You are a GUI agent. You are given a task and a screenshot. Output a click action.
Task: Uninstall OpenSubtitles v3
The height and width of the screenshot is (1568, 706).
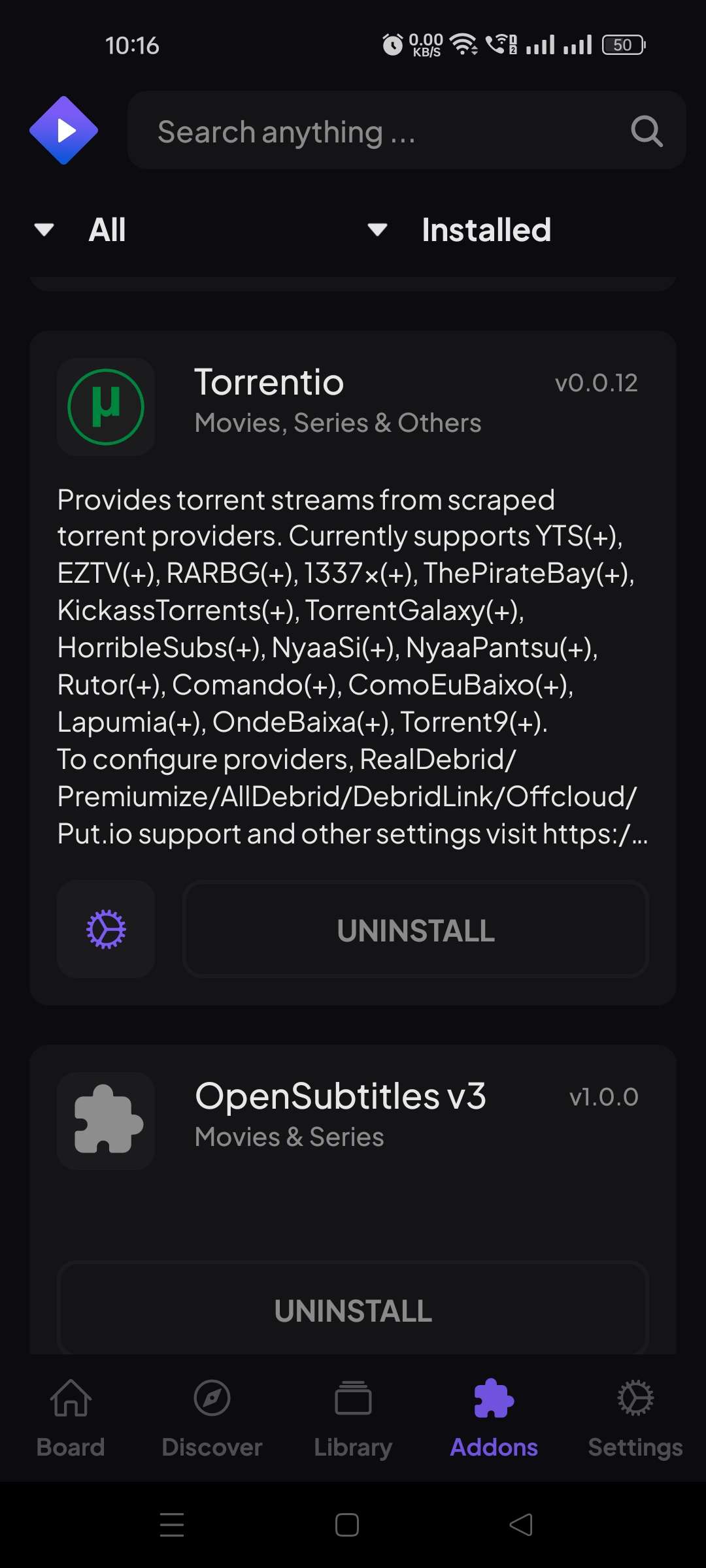pos(353,1310)
